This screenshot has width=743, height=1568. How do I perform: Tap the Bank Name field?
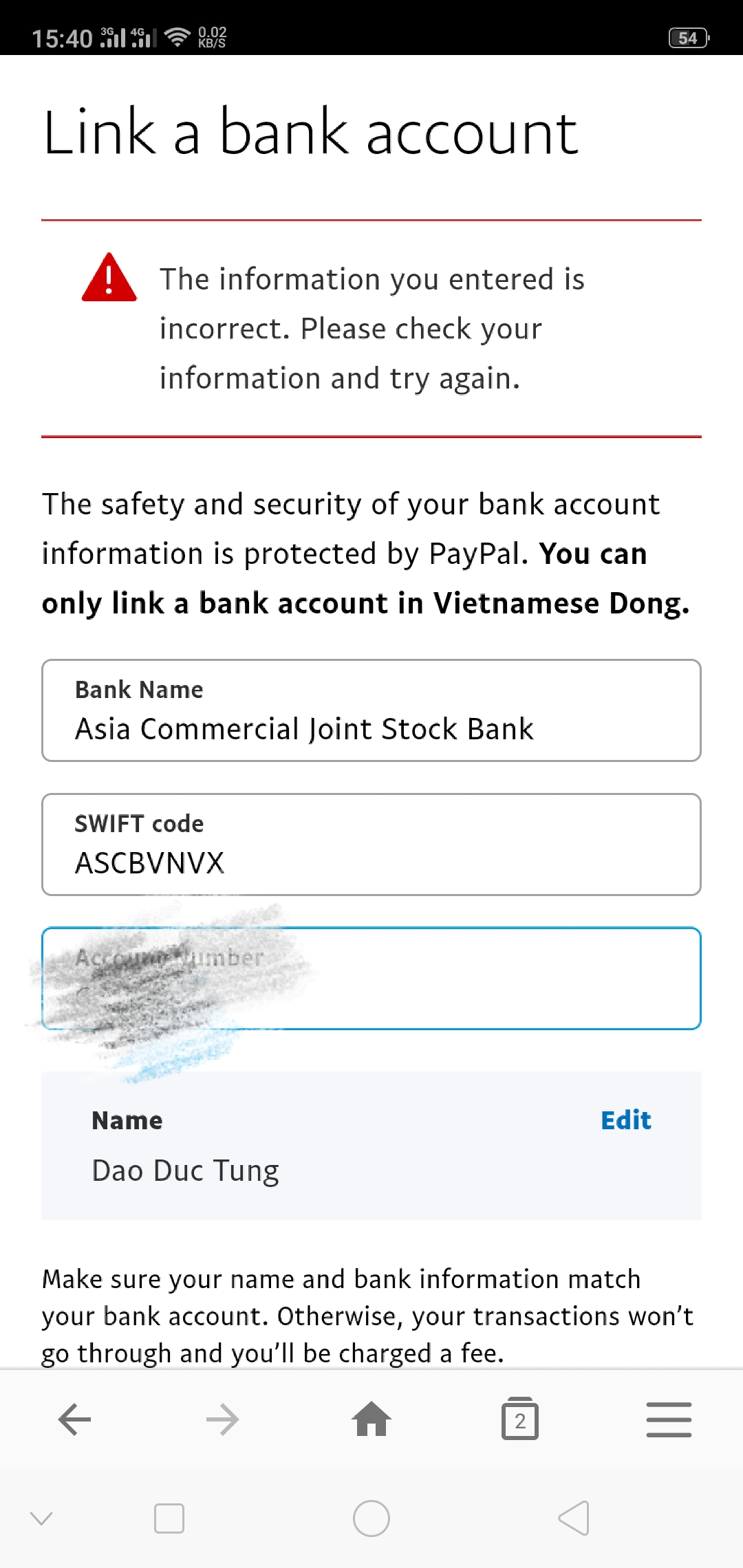[x=371, y=710]
